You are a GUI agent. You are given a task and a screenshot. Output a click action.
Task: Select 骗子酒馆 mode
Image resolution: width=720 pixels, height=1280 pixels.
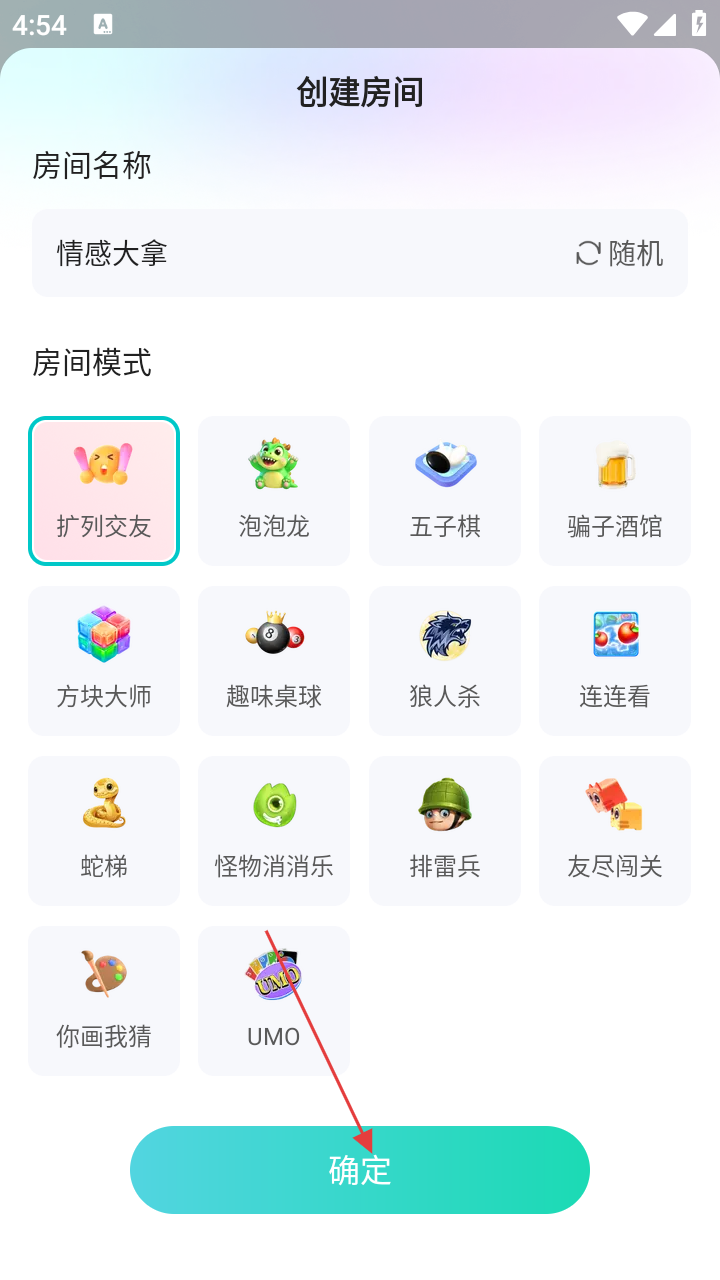615,491
